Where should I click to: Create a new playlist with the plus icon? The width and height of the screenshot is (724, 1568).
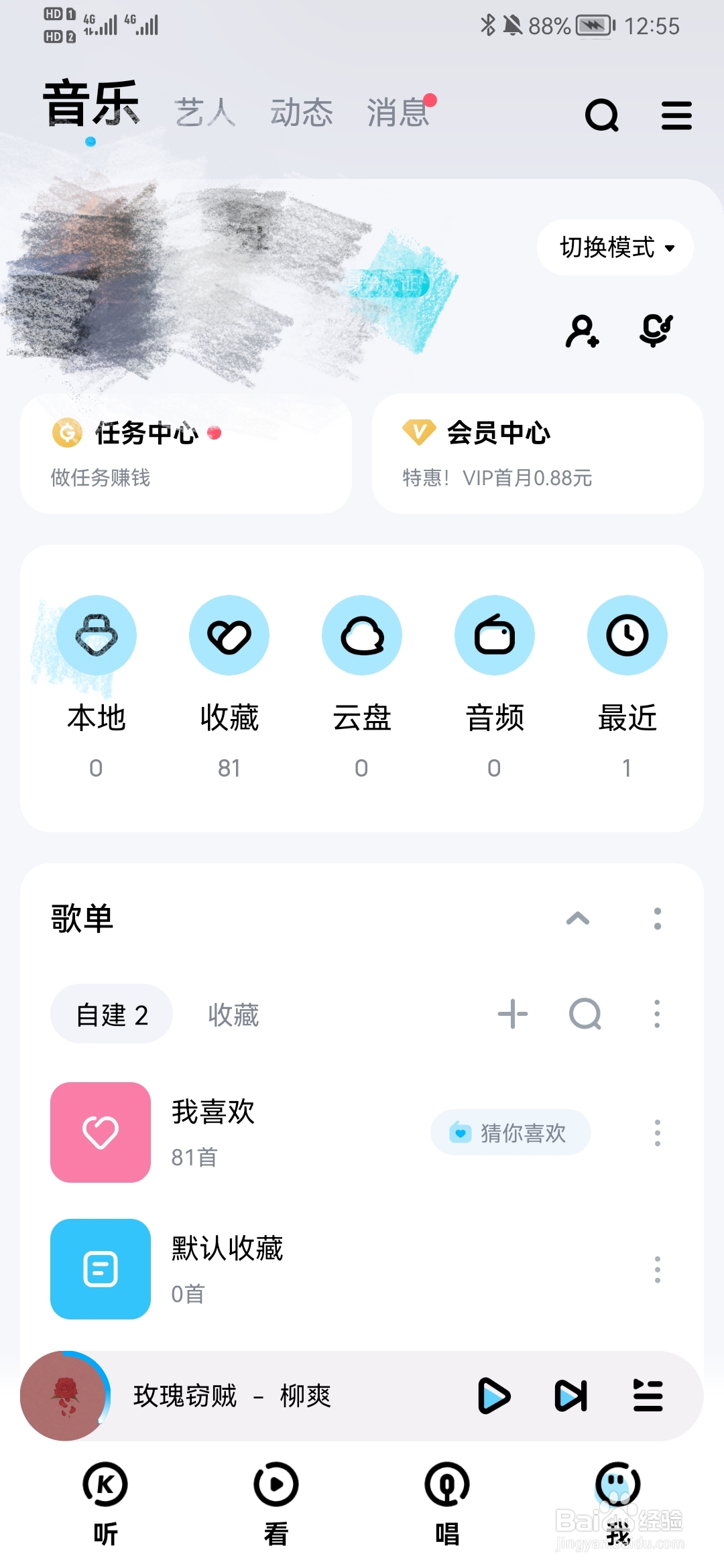(513, 1014)
